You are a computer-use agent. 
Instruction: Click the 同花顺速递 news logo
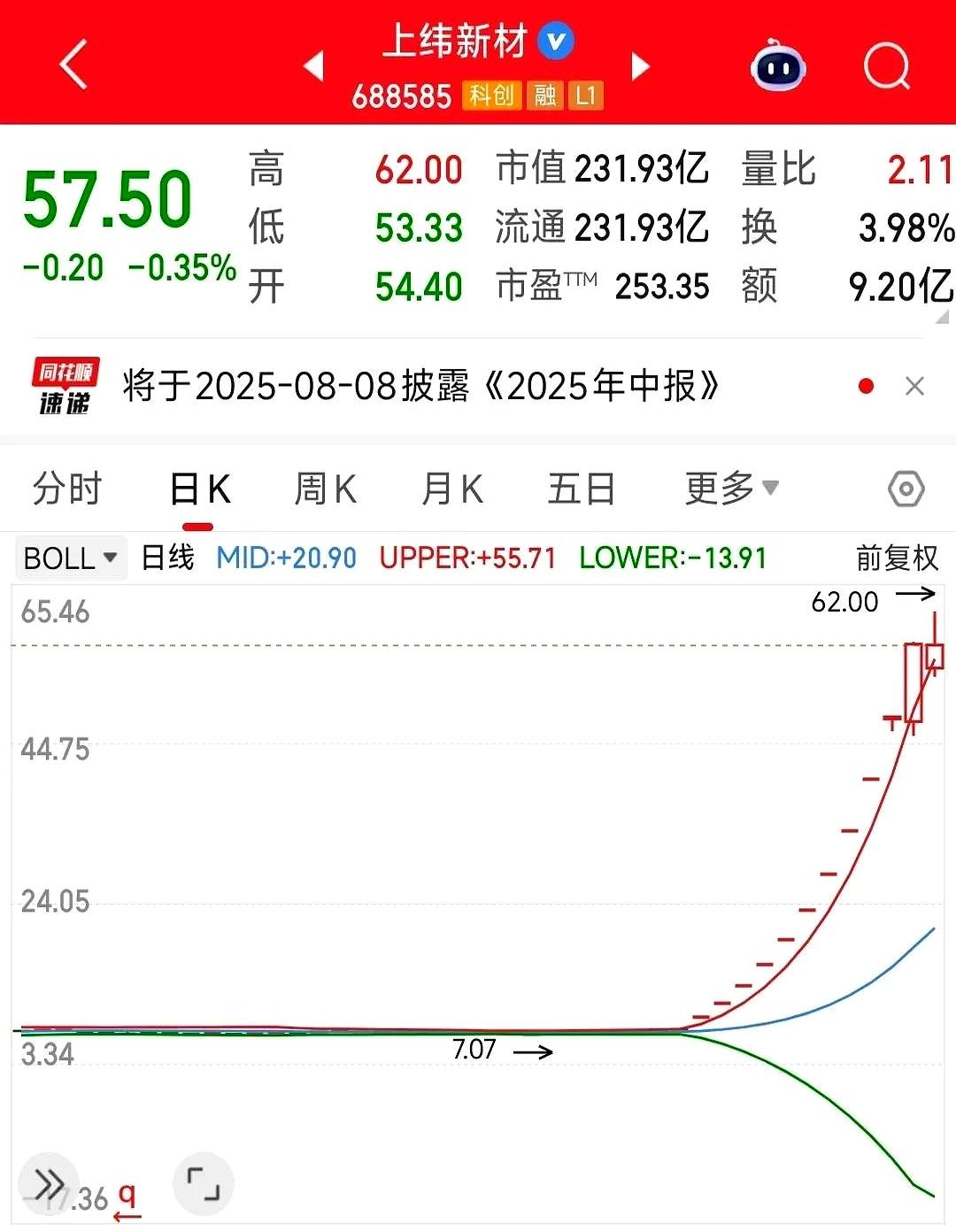[x=66, y=385]
